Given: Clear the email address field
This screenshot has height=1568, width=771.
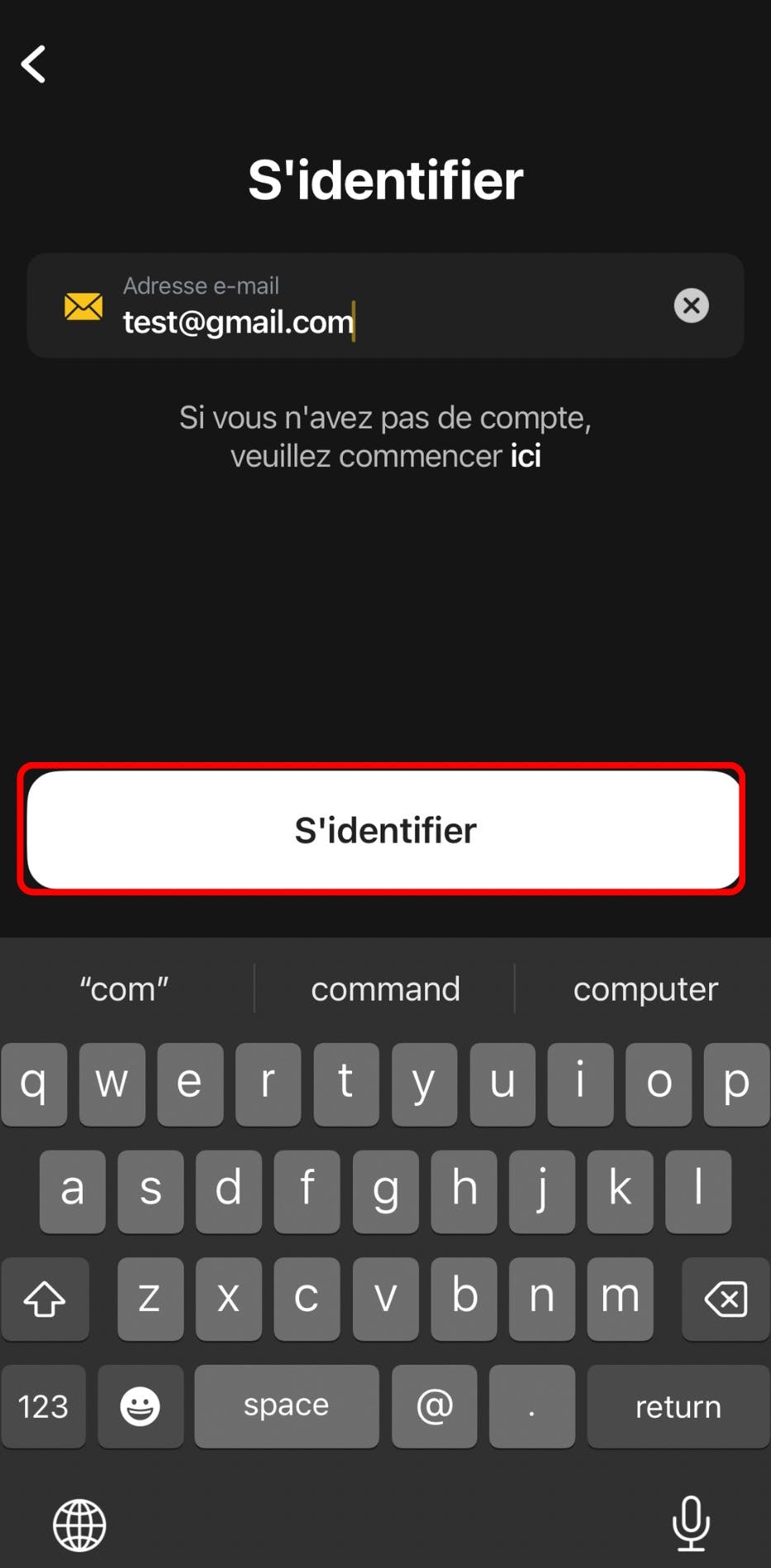Looking at the screenshot, I should tap(691, 306).
